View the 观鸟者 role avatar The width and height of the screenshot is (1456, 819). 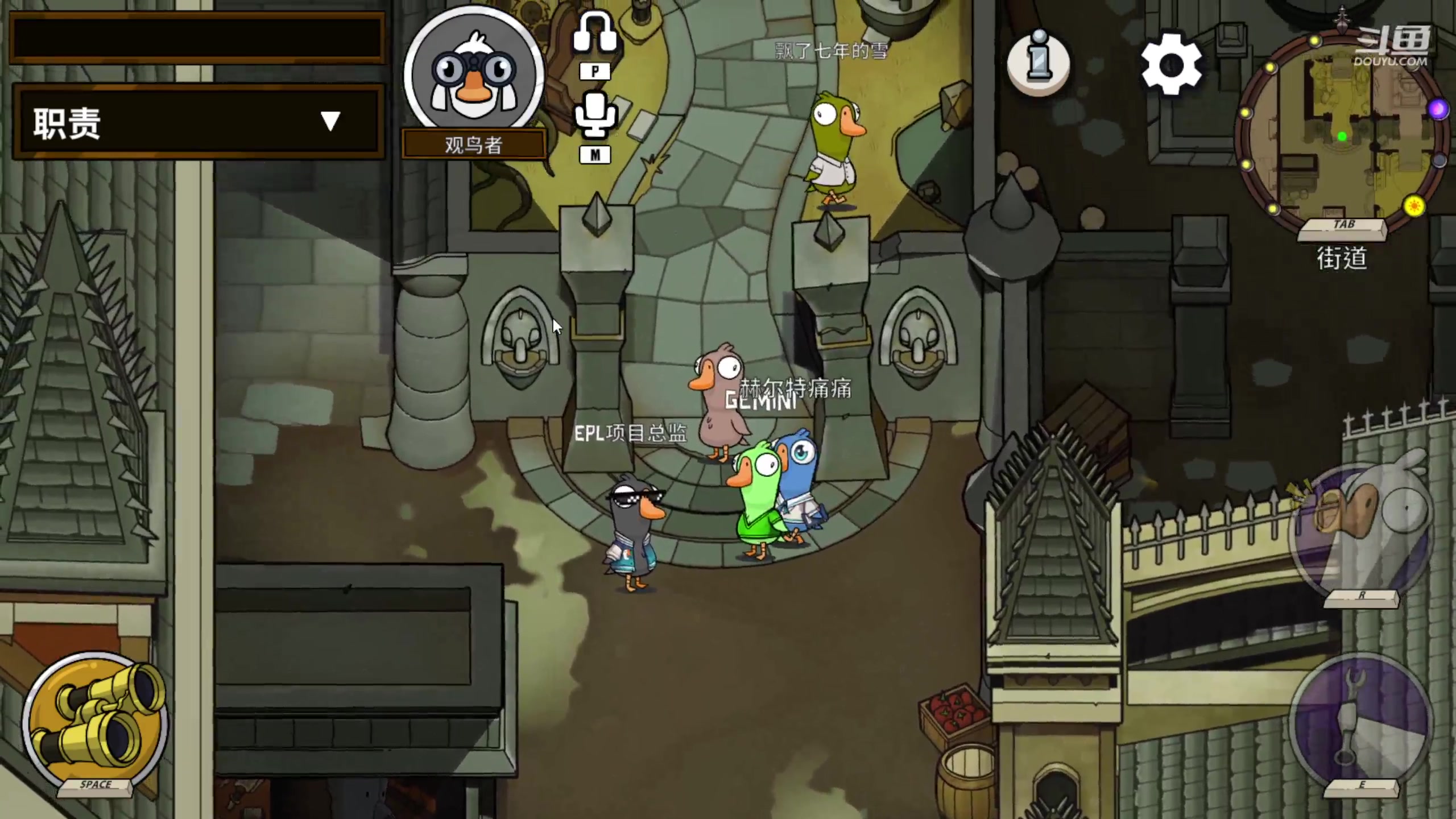(474, 74)
